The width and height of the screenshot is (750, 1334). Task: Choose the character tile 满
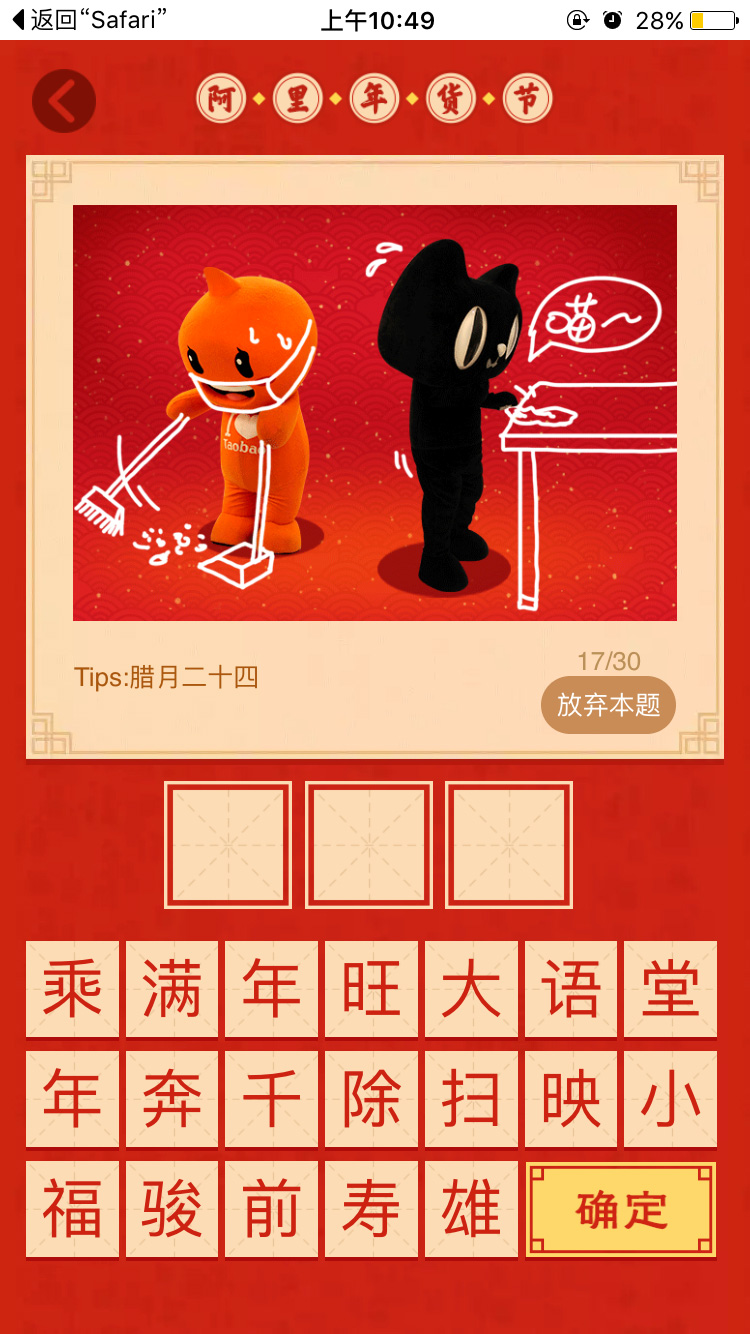(x=172, y=989)
